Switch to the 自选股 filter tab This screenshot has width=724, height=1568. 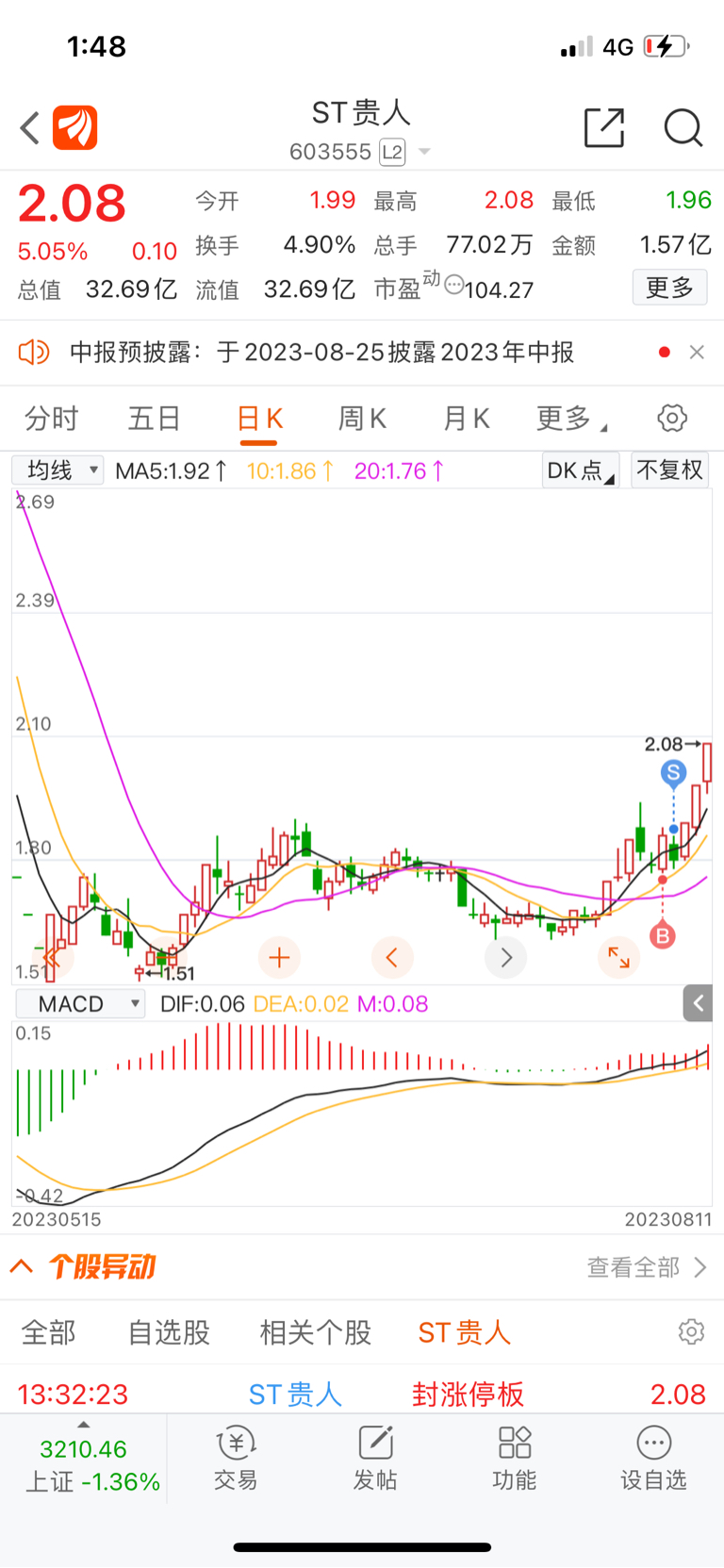coord(169,1332)
